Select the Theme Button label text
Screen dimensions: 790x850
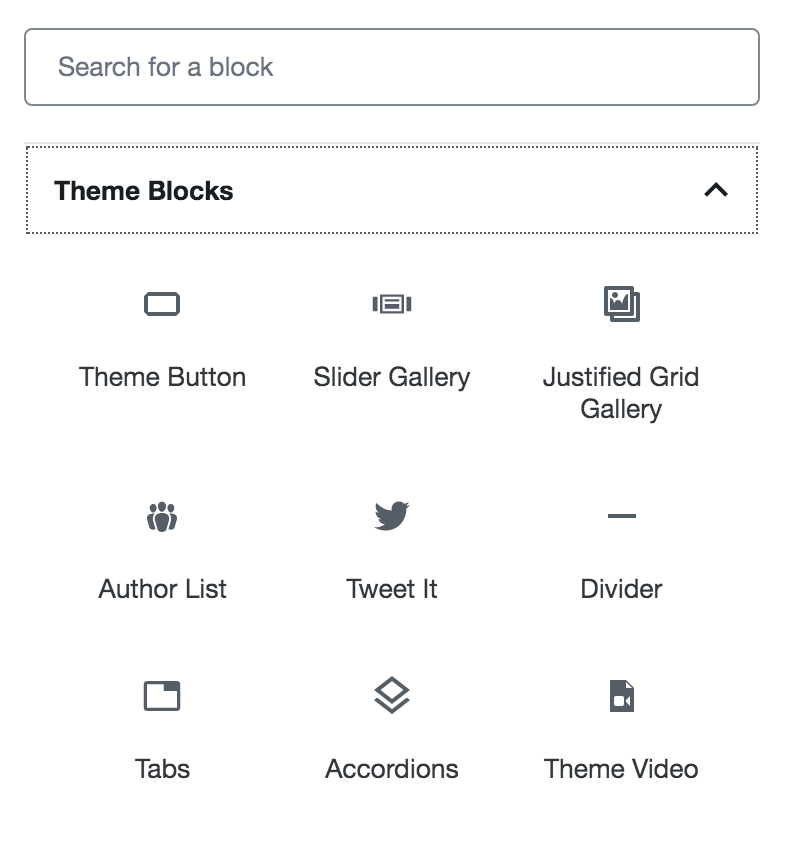tap(162, 377)
